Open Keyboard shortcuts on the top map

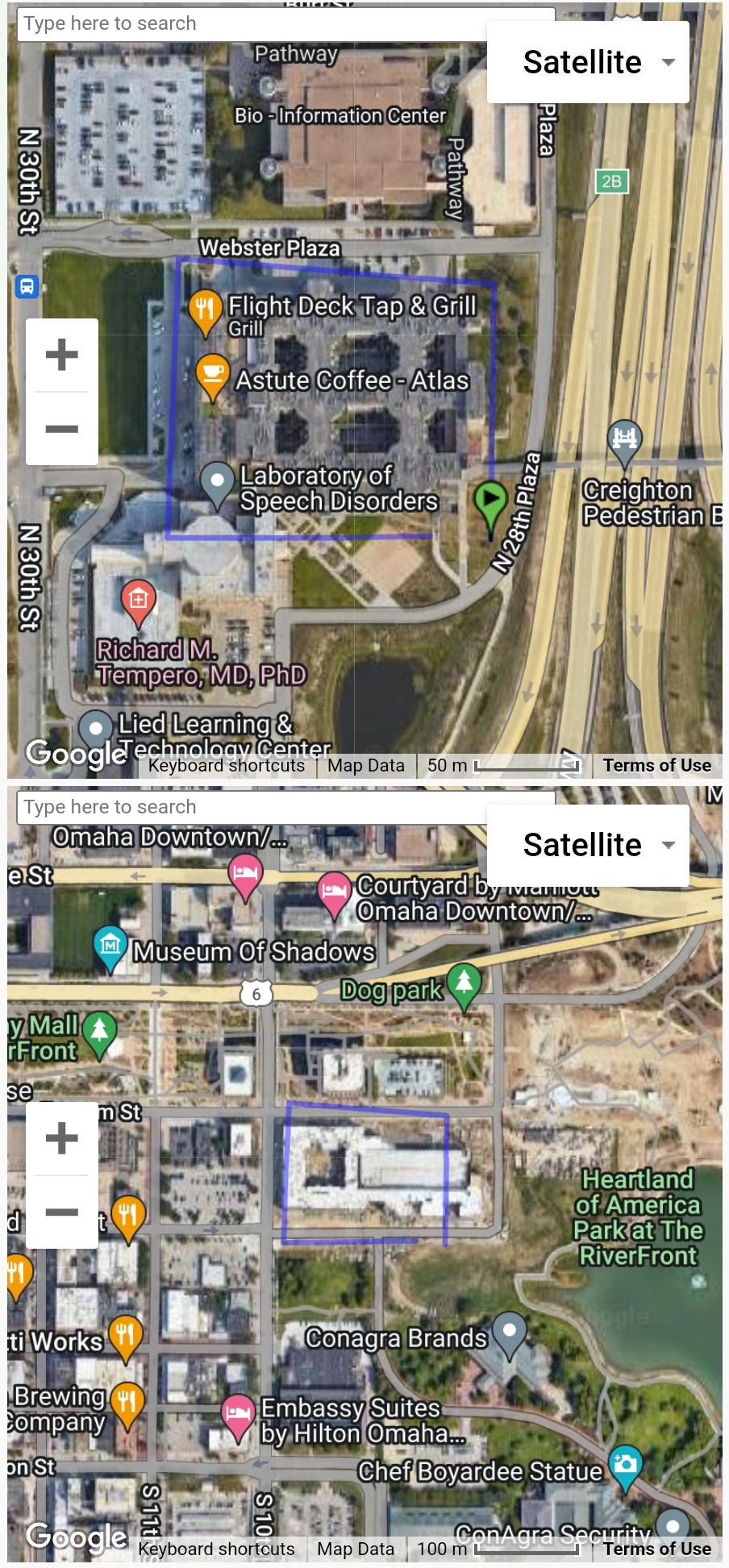pyautogui.click(x=227, y=765)
